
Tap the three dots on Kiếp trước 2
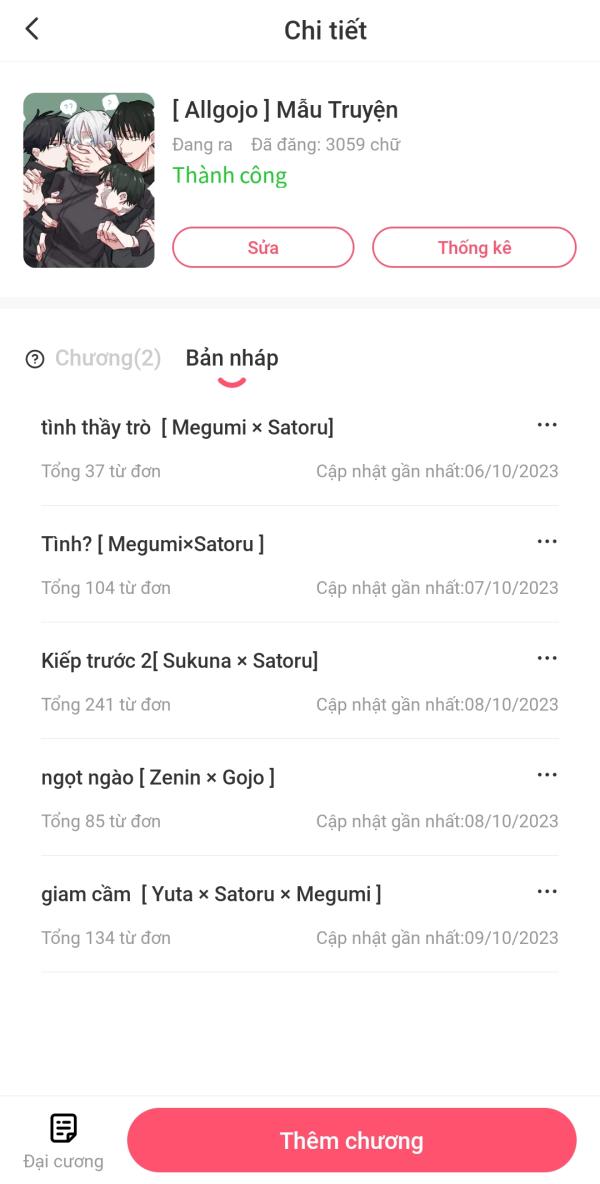pos(546,658)
